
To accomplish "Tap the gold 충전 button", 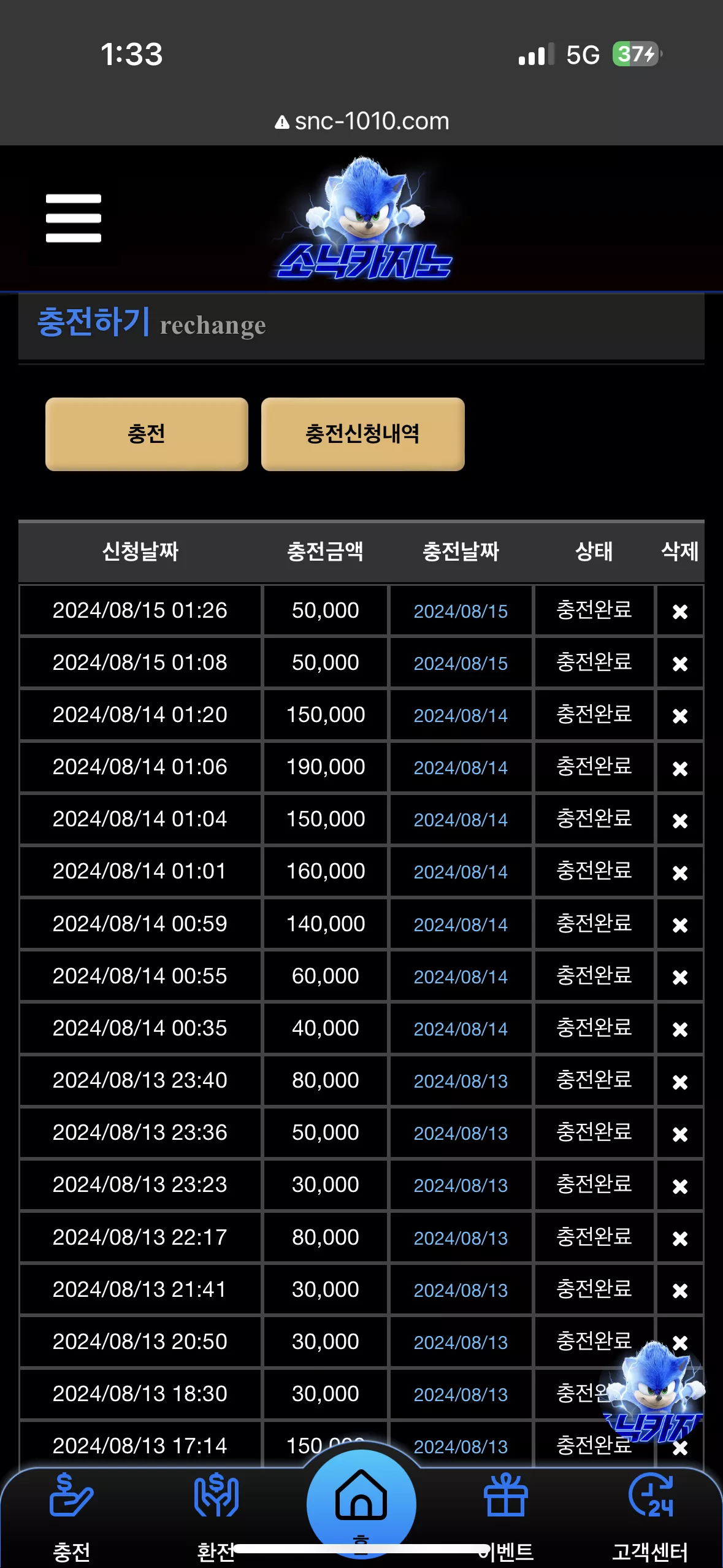I will tap(147, 434).
